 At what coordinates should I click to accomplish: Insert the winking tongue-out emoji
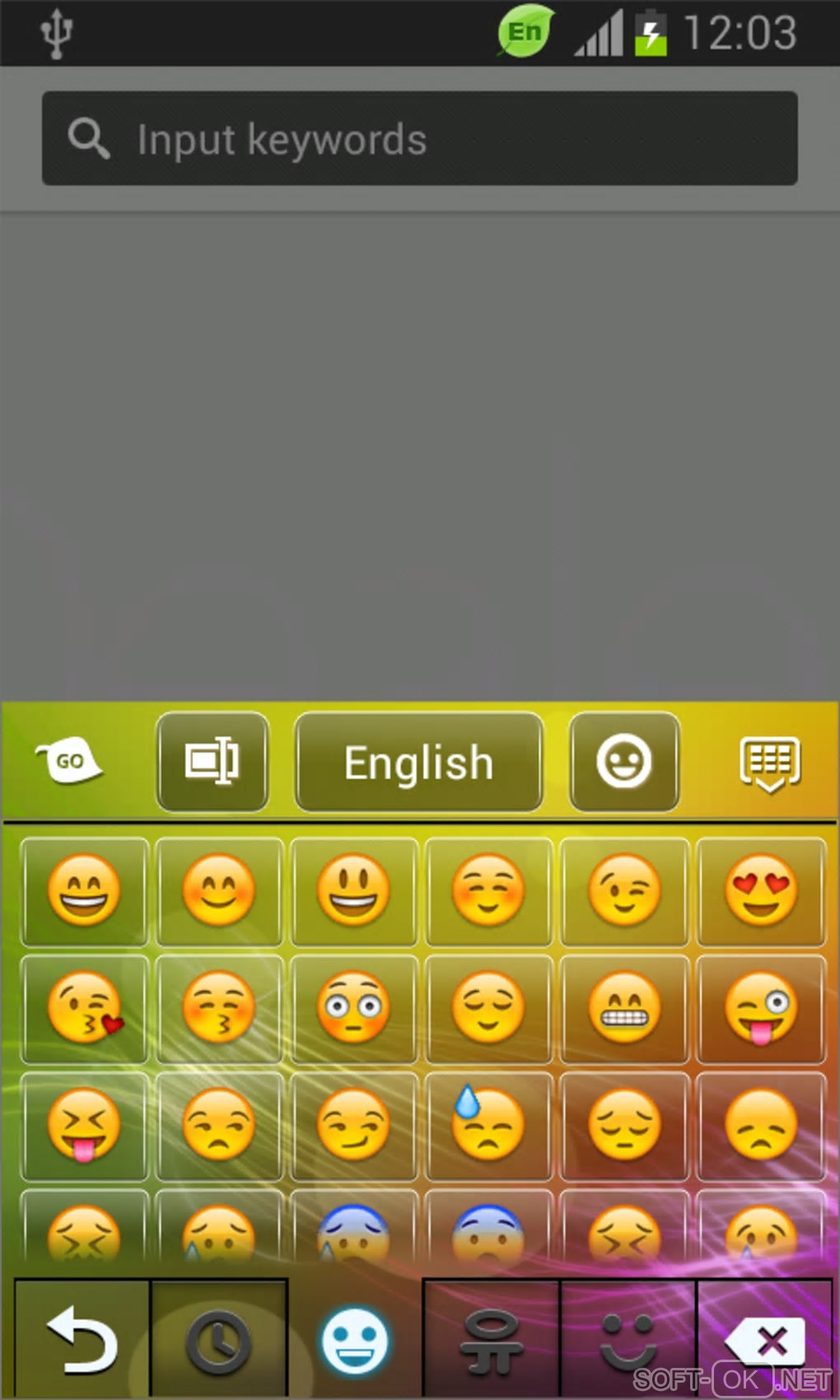(x=761, y=1008)
